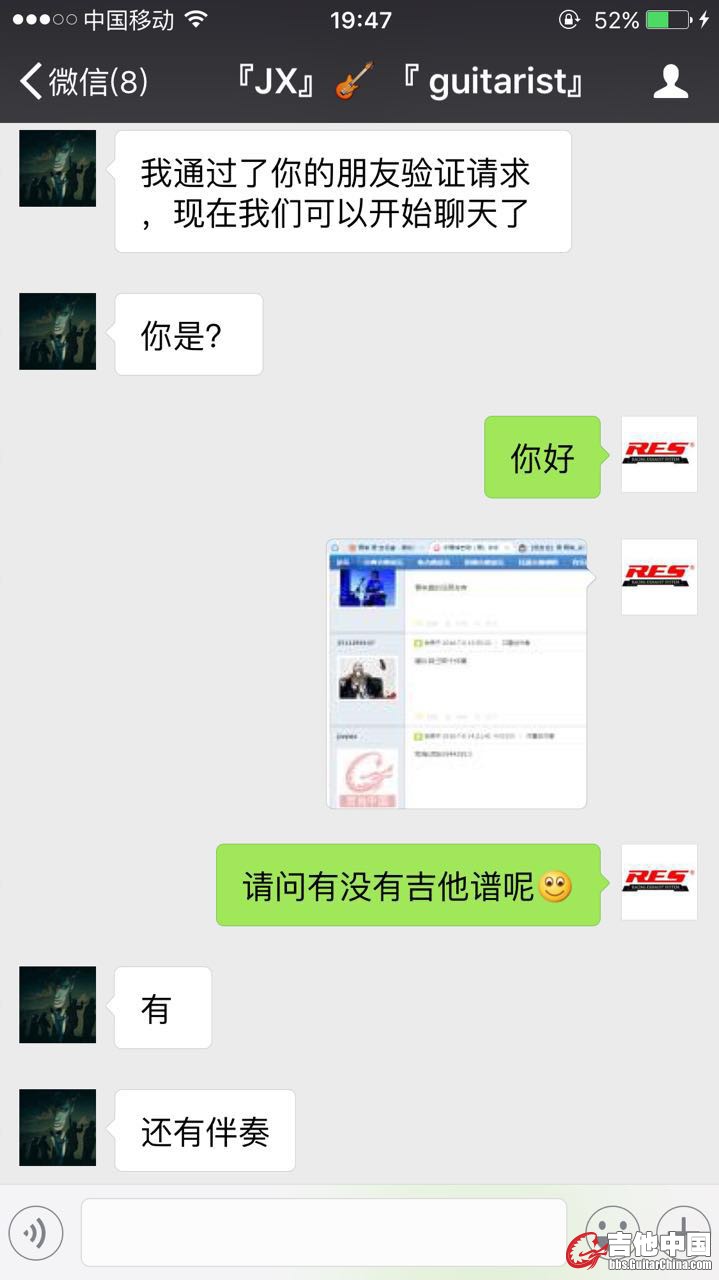Image resolution: width=719 pixels, height=1280 pixels.
Task: Switch to voice message input
Action: point(36,1232)
